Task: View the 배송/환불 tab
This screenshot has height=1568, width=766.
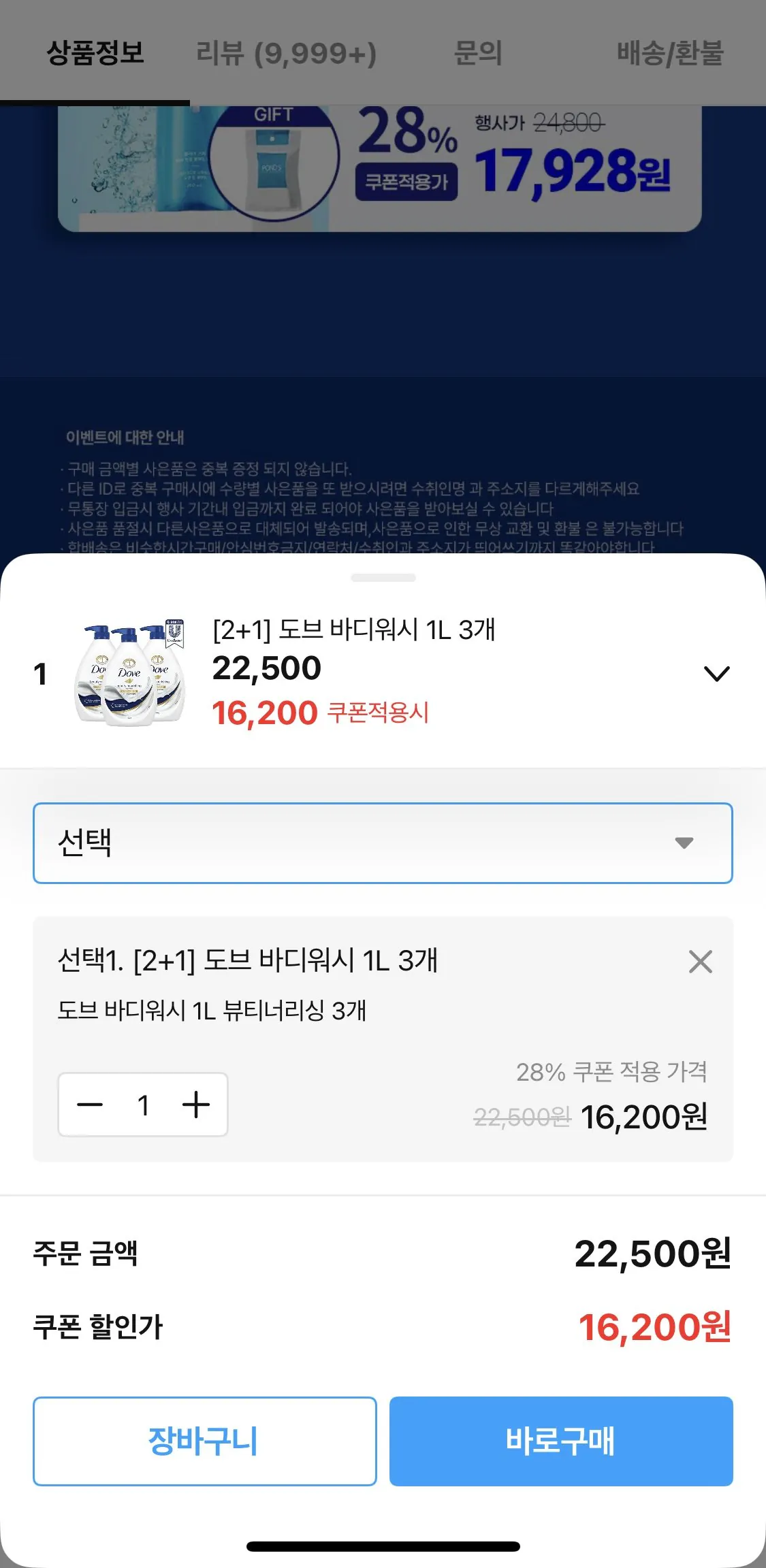Action: click(671, 54)
